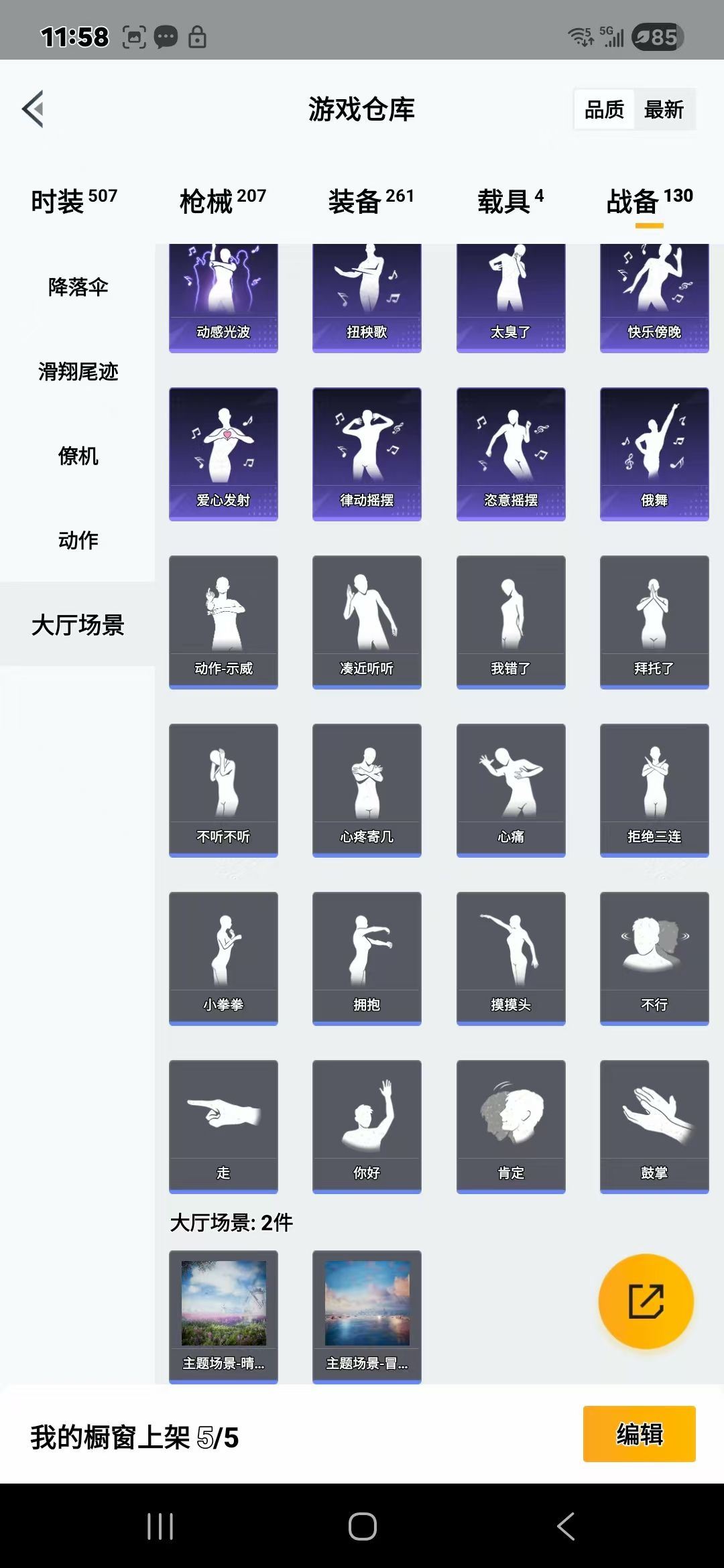Sort the warehouse by 品质
The image size is (724, 1568).
click(x=604, y=109)
